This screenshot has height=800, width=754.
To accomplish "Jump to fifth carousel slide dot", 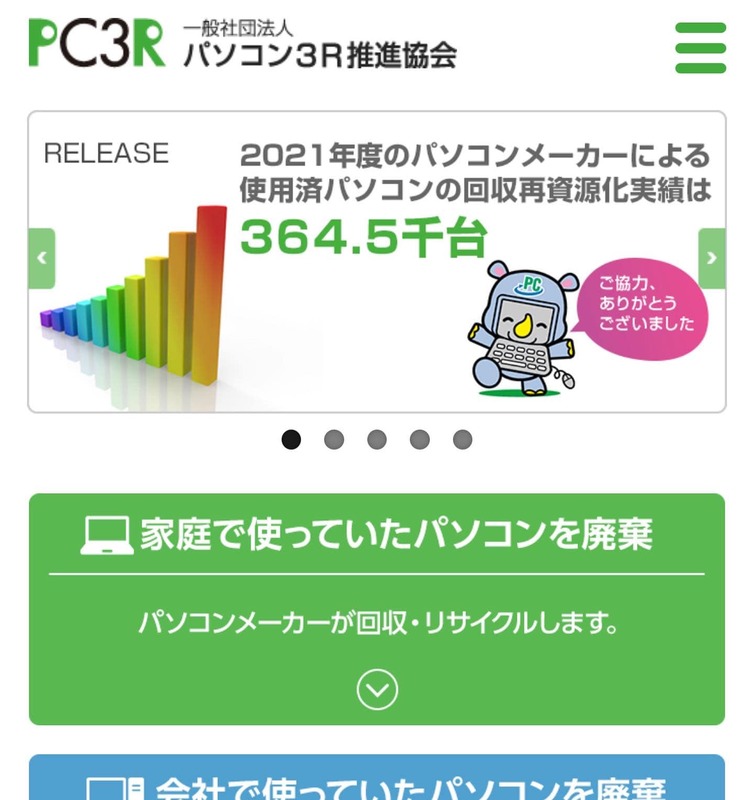I will [x=462, y=440].
